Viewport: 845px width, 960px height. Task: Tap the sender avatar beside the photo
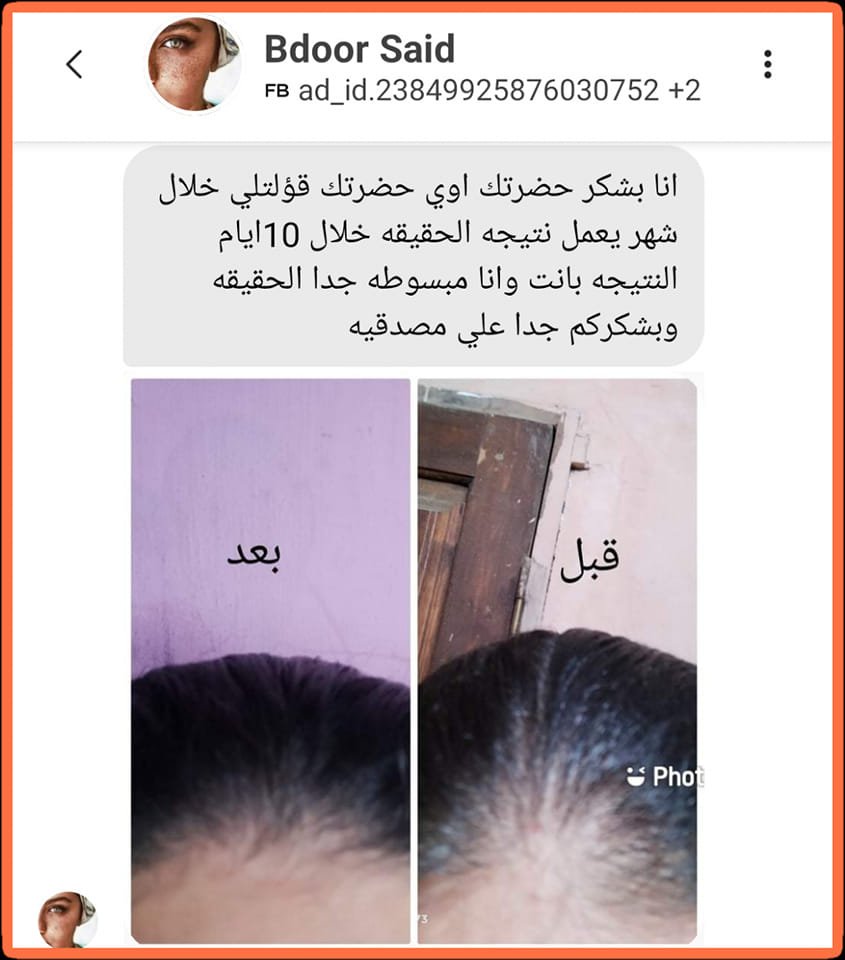pos(68,919)
